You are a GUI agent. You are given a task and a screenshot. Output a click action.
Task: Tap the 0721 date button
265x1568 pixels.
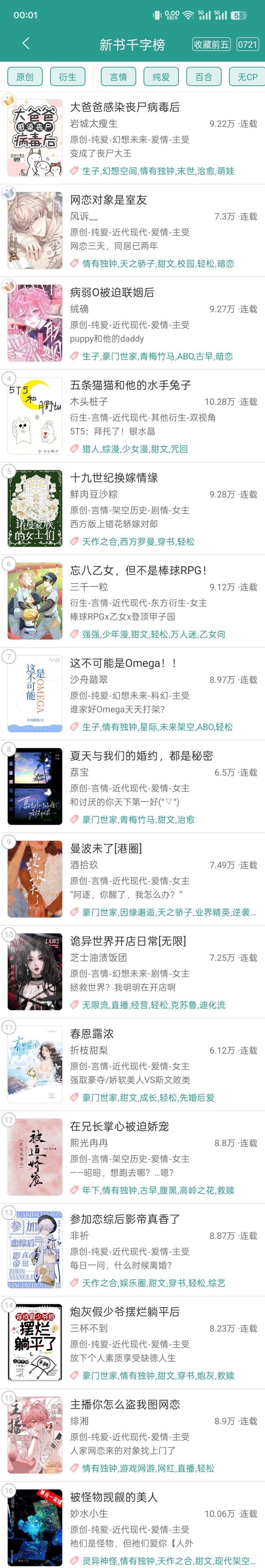pyautogui.click(x=247, y=44)
